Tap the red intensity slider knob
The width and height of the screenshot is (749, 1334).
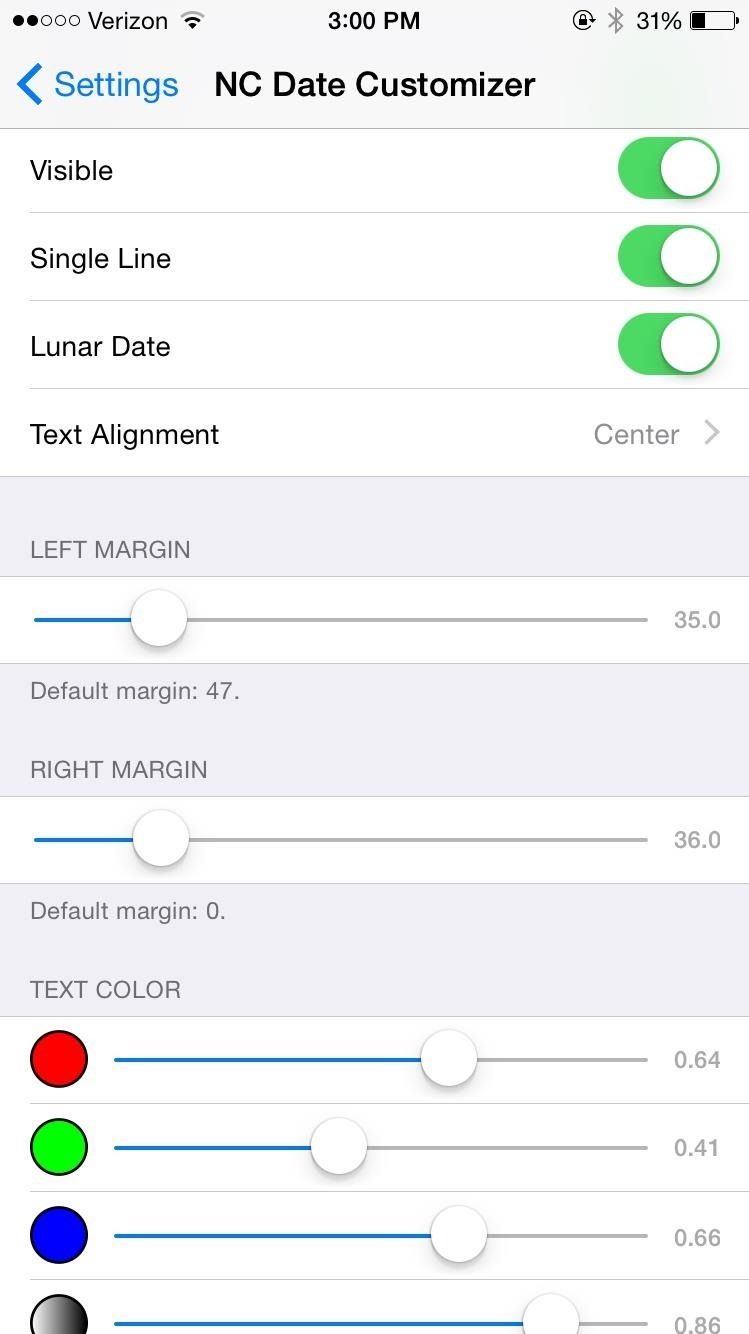pos(447,1058)
